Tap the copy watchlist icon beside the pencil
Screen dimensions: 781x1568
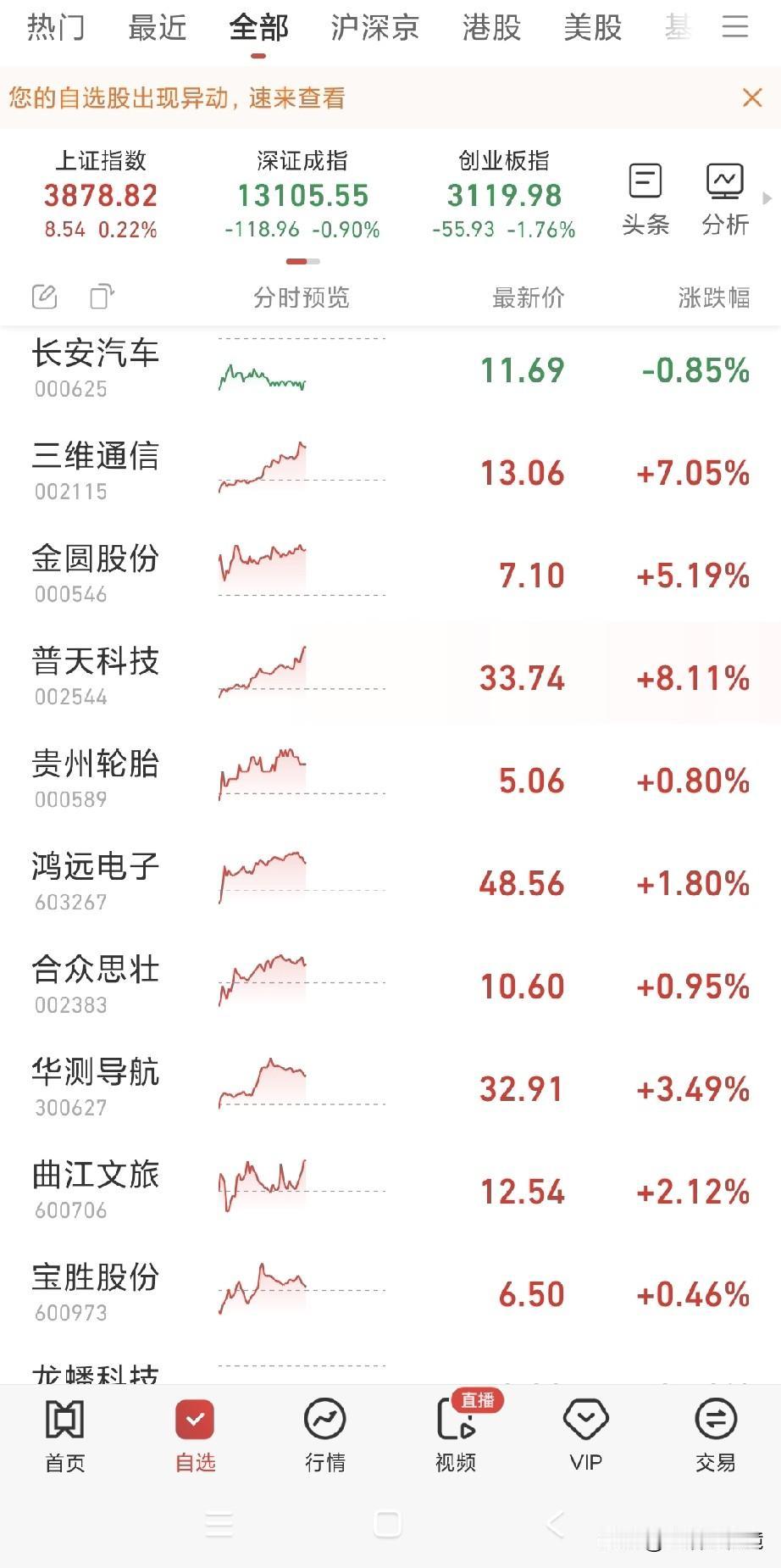(100, 297)
